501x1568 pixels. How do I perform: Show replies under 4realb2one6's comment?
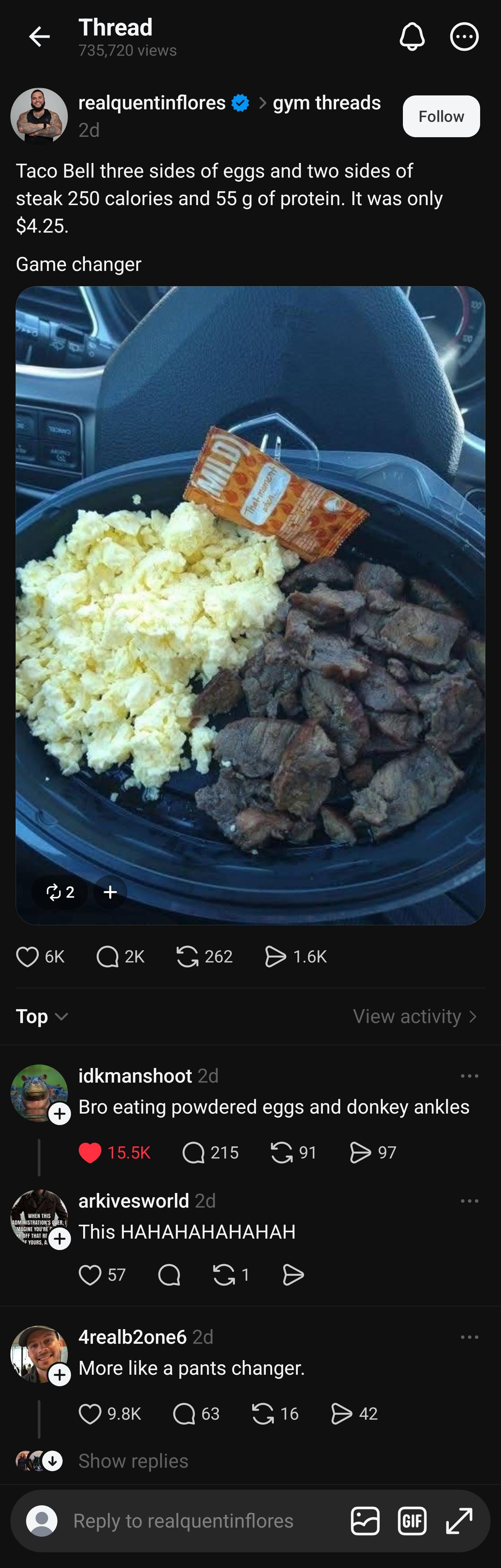(133, 1461)
